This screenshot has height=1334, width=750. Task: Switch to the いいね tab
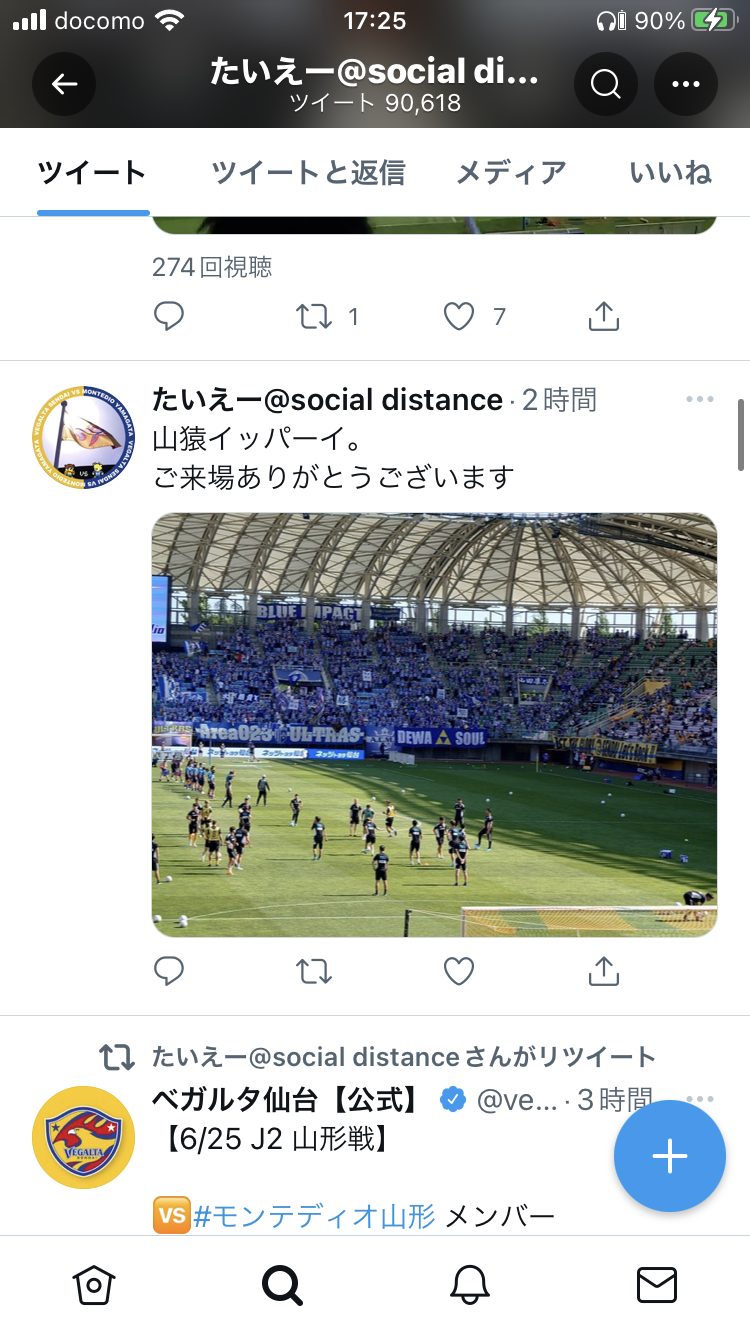click(x=670, y=172)
